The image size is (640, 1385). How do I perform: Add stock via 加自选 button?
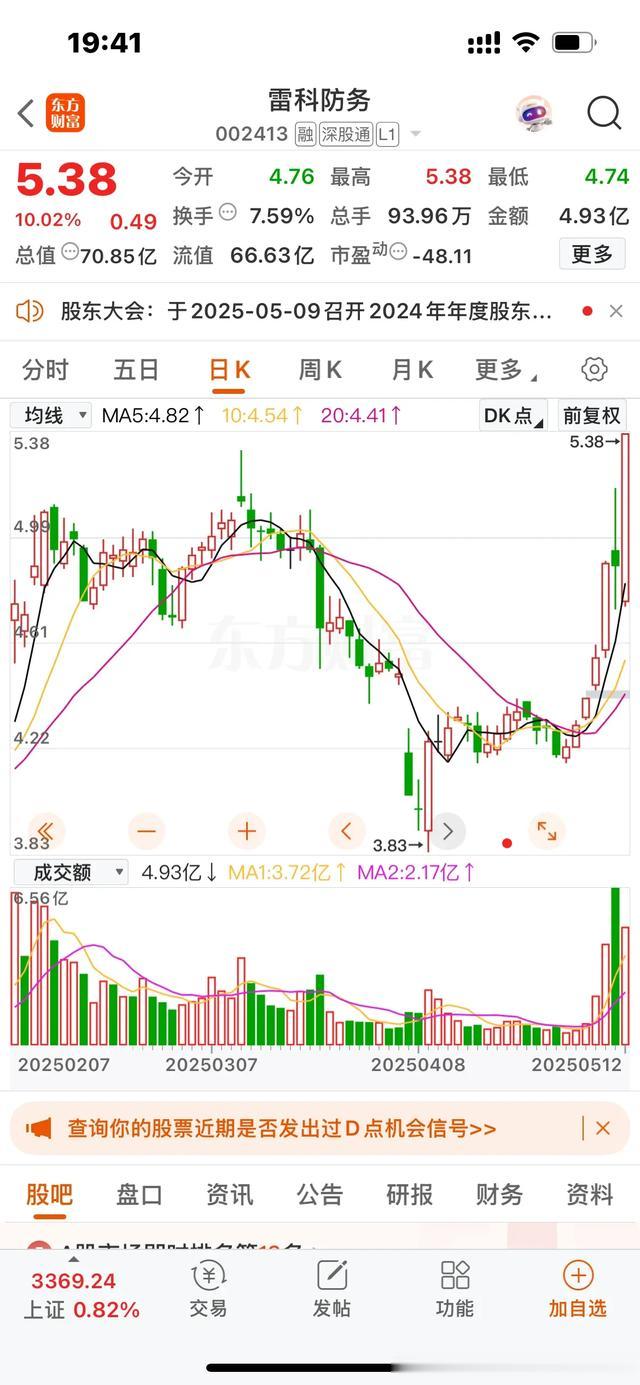point(577,1290)
